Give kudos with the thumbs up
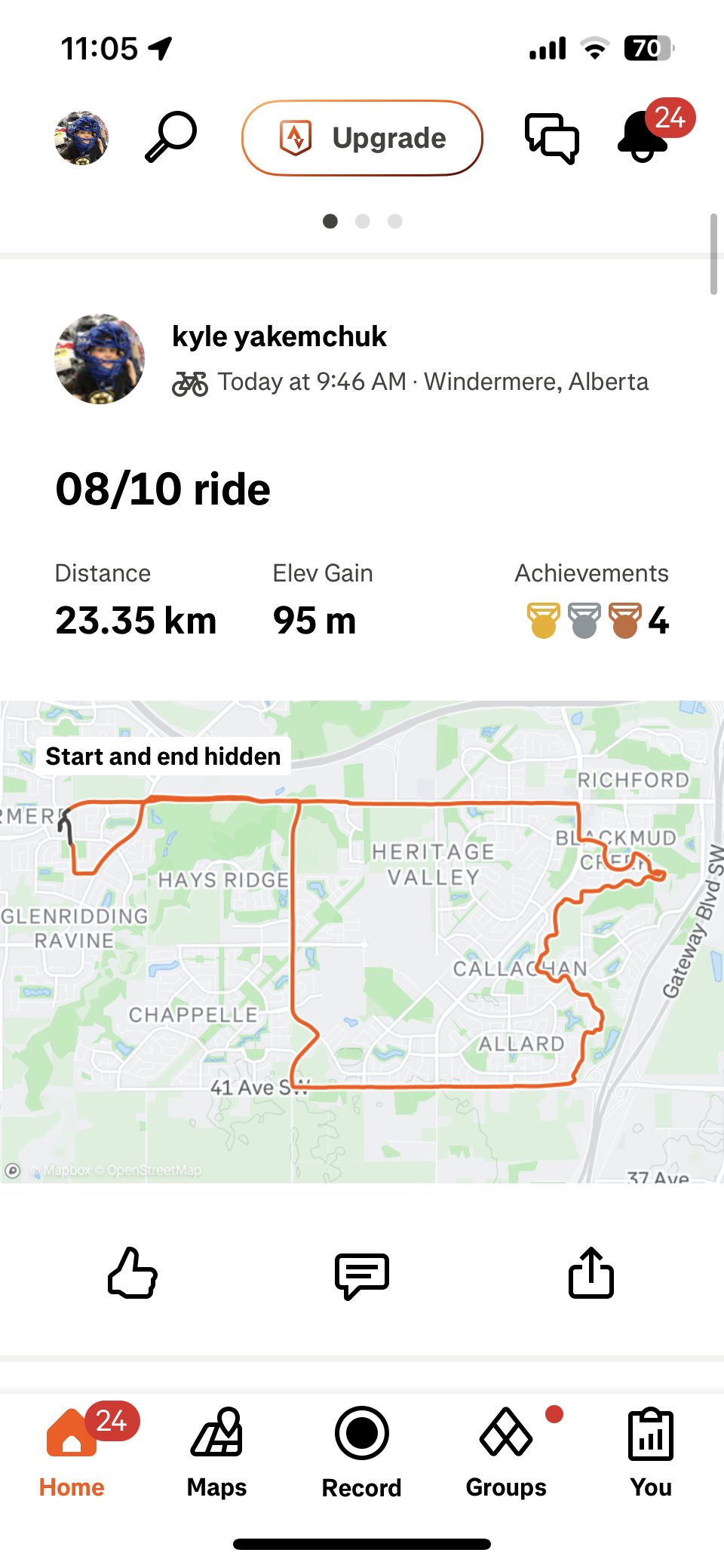Viewport: 724px width, 1568px height. click(x=133, y=1272)
